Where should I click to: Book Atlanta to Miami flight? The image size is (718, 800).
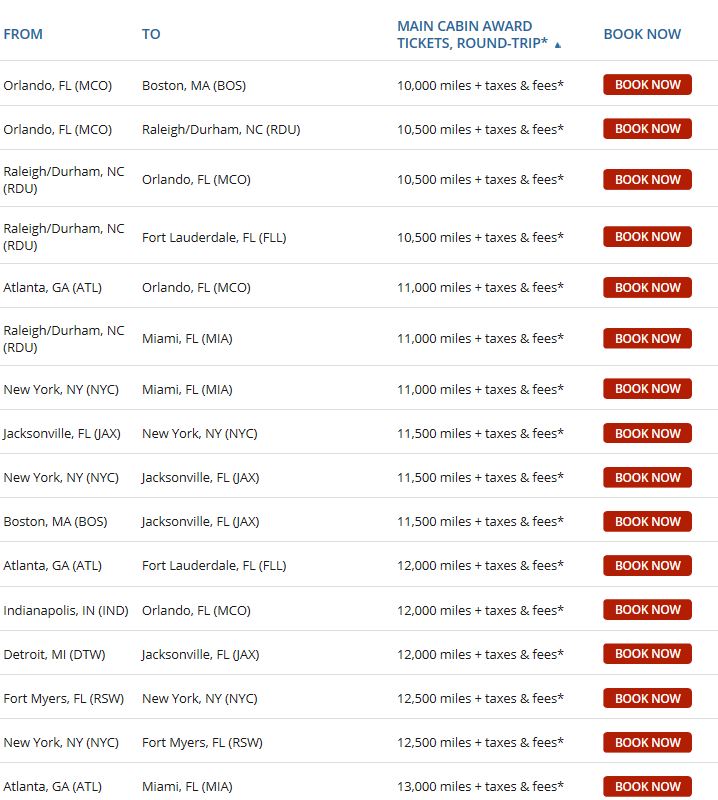pyautogui.click(x=647, y=787)
